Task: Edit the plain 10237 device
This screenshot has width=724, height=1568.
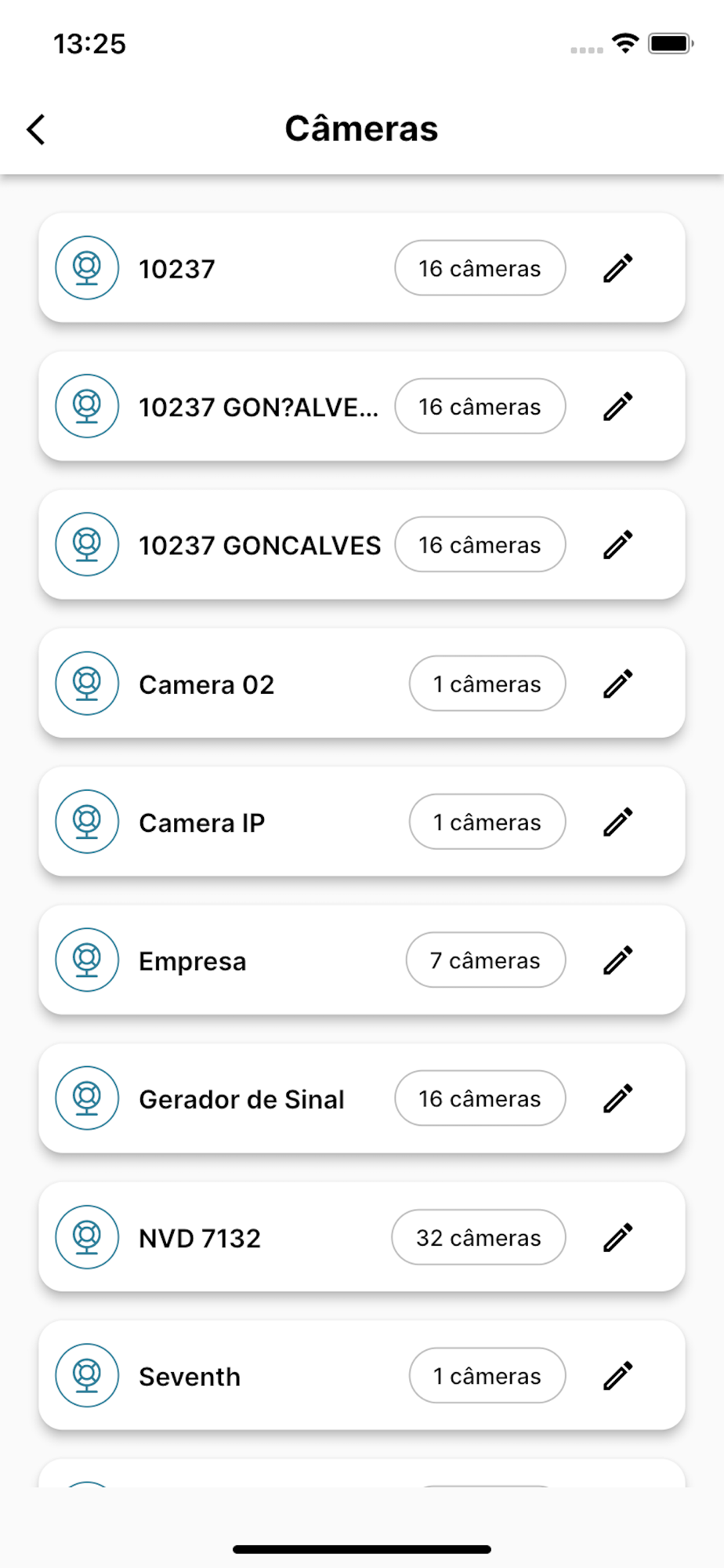Action: (617, 268)
